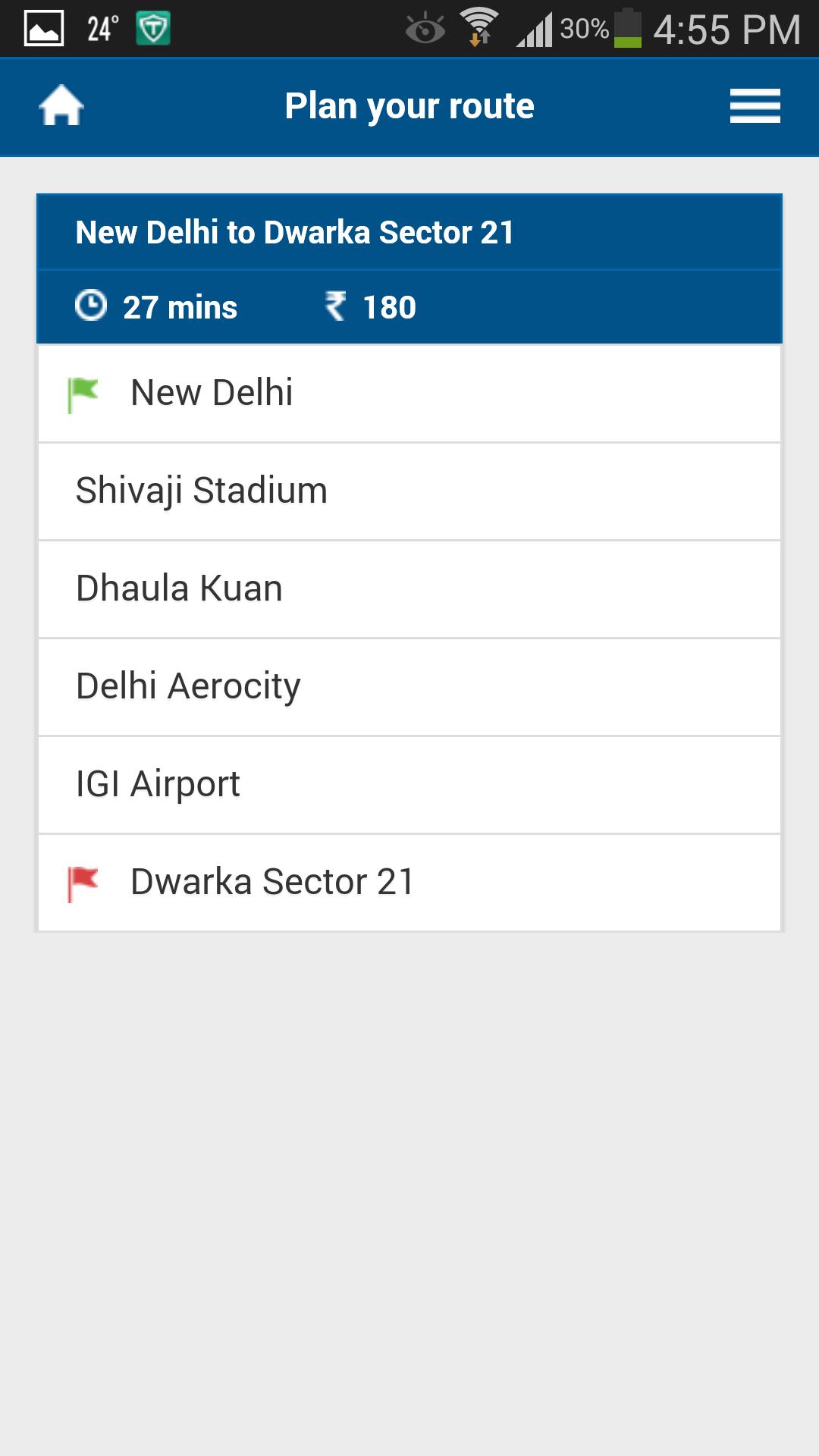Click the green start flag icon
This screenshot has width=819, height=1456.
click(x=83, y=391)
